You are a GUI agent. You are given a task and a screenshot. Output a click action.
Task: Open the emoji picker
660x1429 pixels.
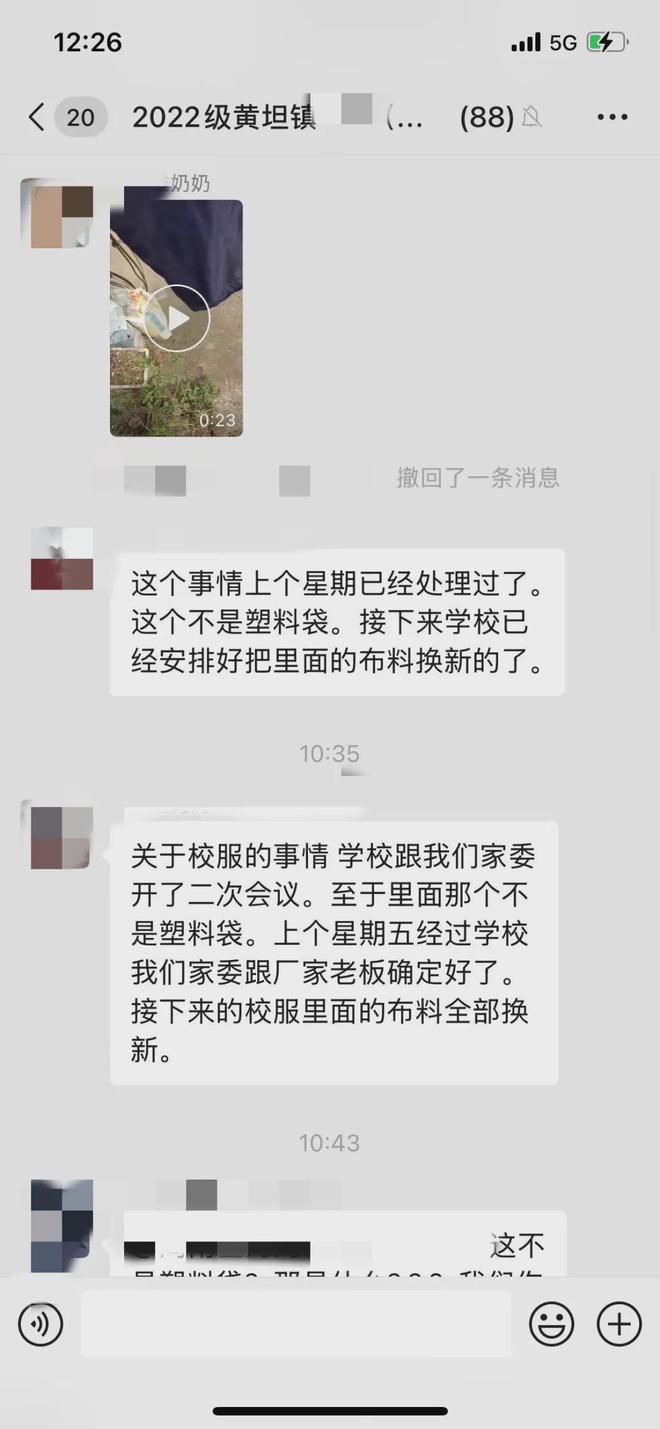click(551, 1324)
